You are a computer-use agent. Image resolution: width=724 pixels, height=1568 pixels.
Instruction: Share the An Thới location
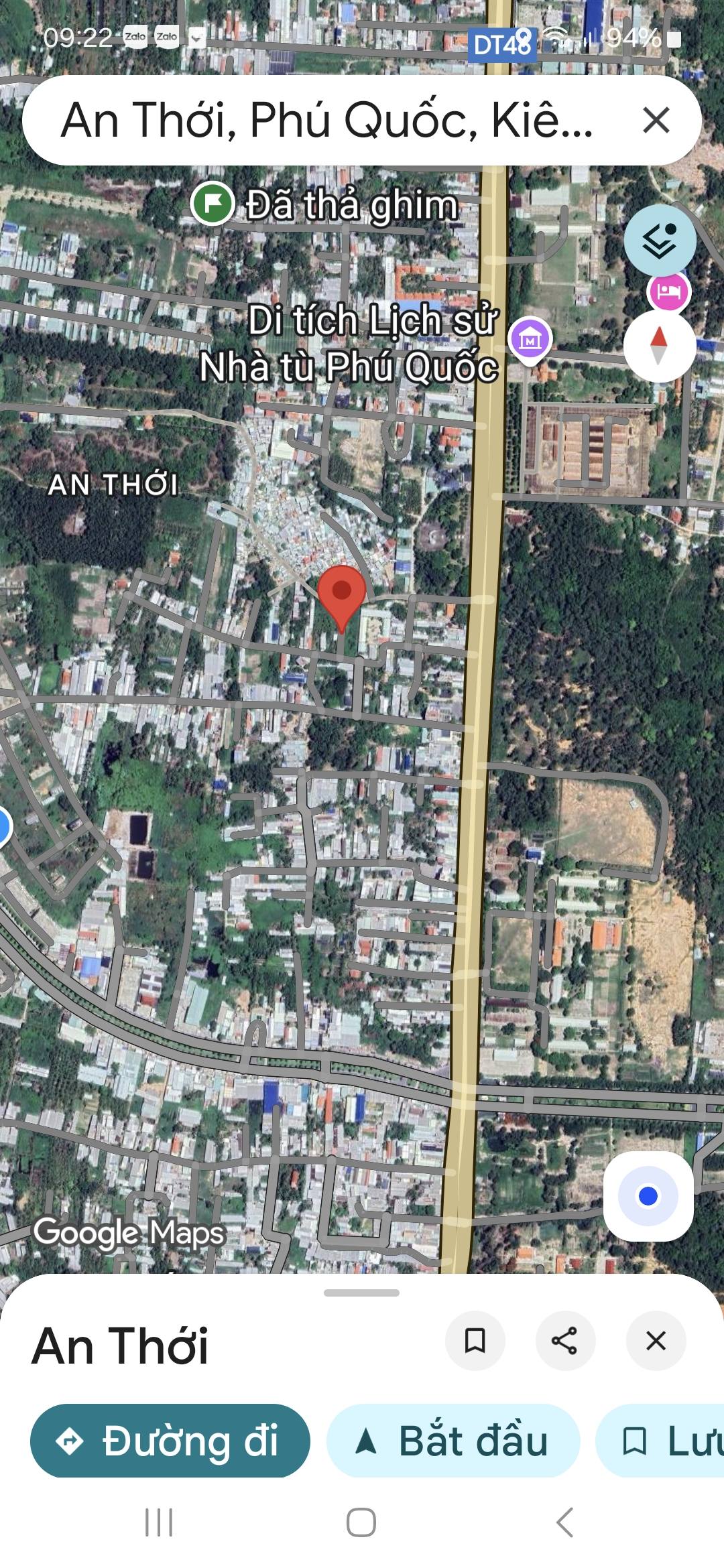click(564, 1341)
